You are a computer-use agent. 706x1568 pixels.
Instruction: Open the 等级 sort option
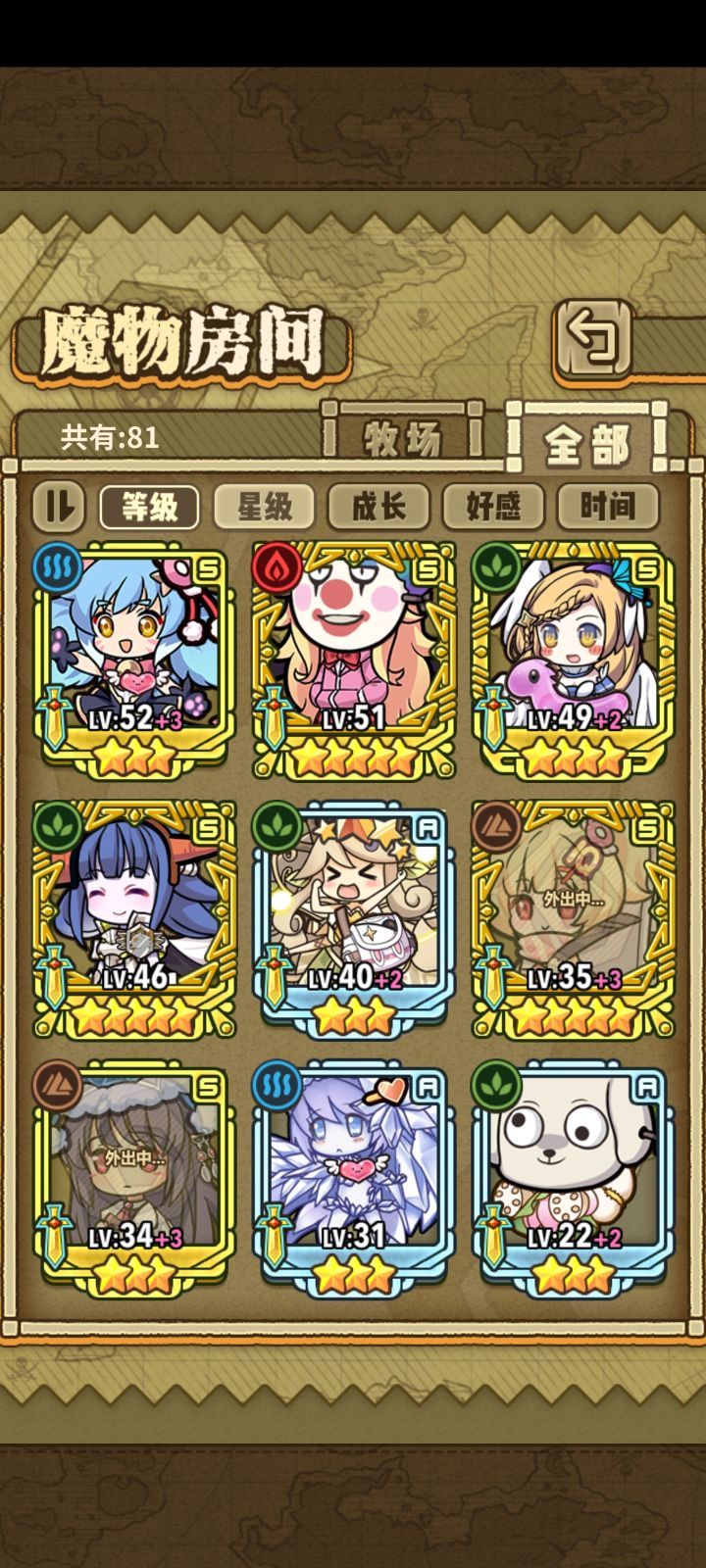148,506
